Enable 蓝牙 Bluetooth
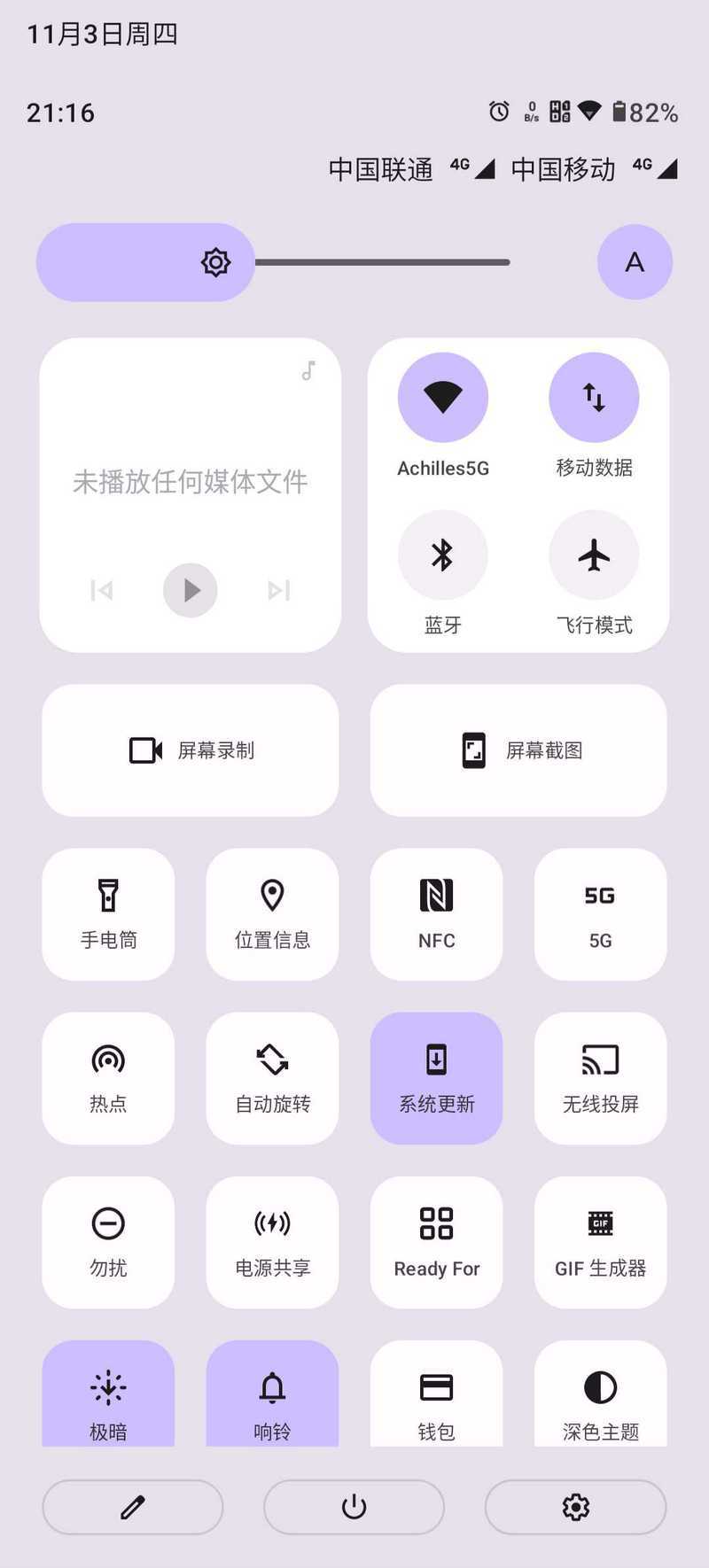The image size is (709, 1568). 442,555
